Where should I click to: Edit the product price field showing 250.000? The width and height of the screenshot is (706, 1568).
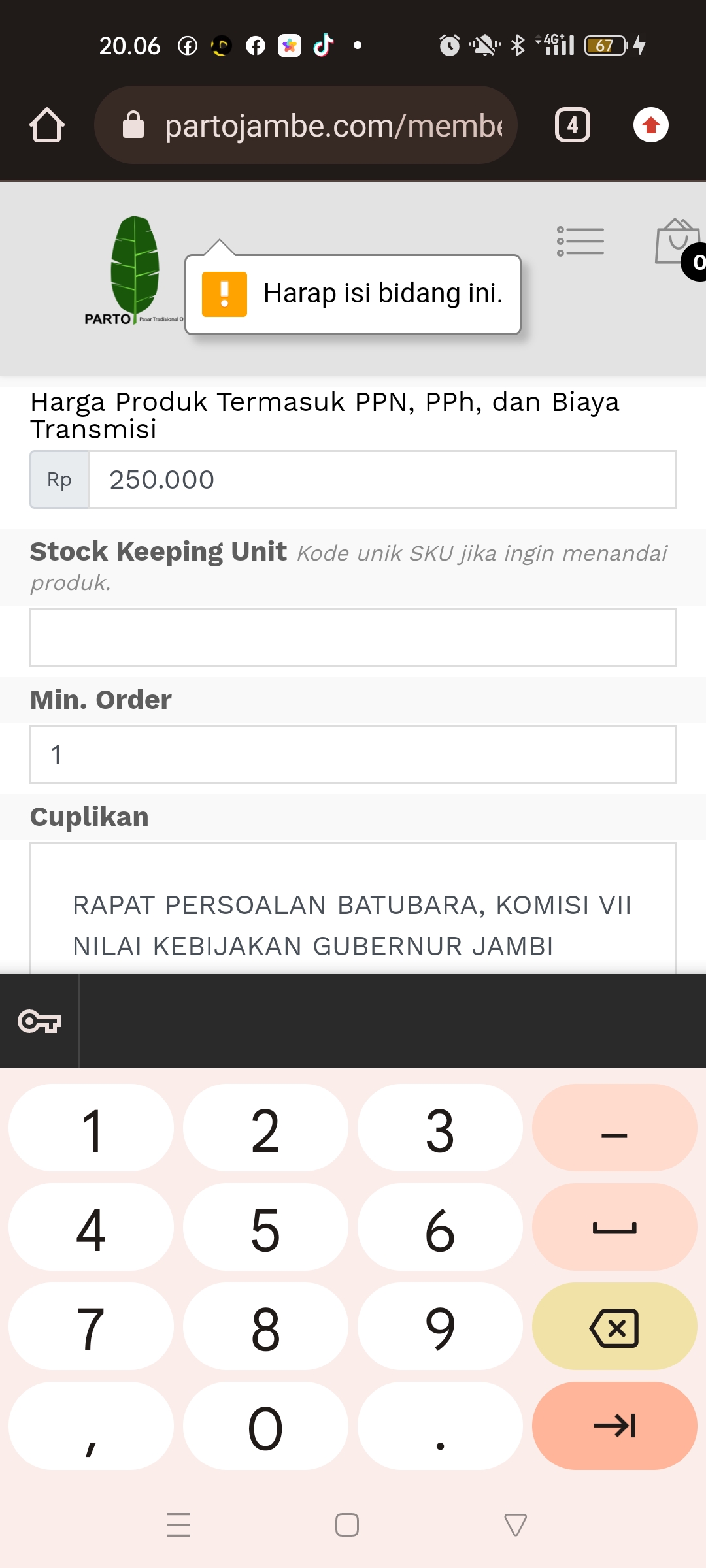coord(382,480)
